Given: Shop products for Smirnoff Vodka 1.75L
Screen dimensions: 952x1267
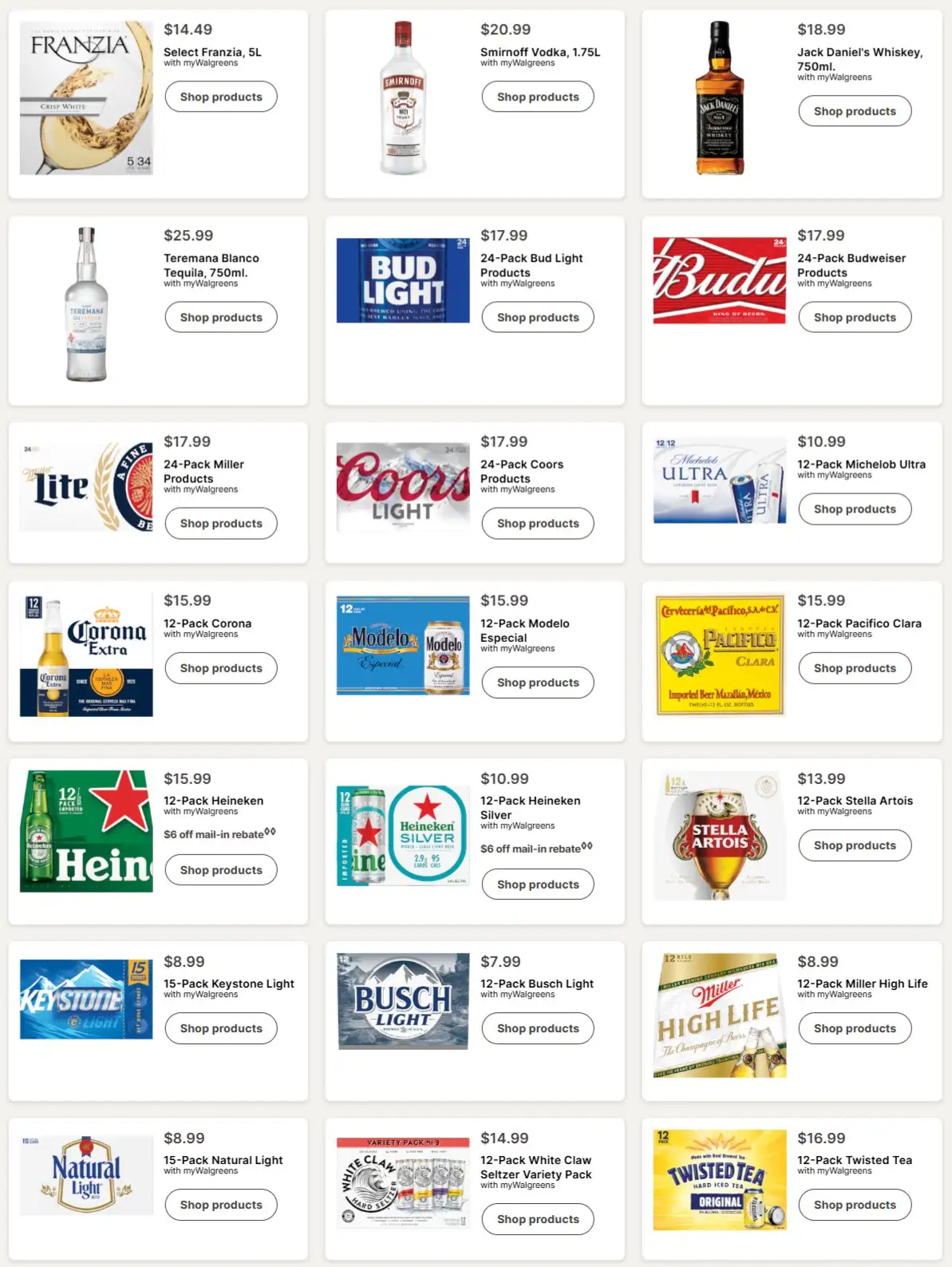Looking at the screenshot, I should (x=538, y=97).
